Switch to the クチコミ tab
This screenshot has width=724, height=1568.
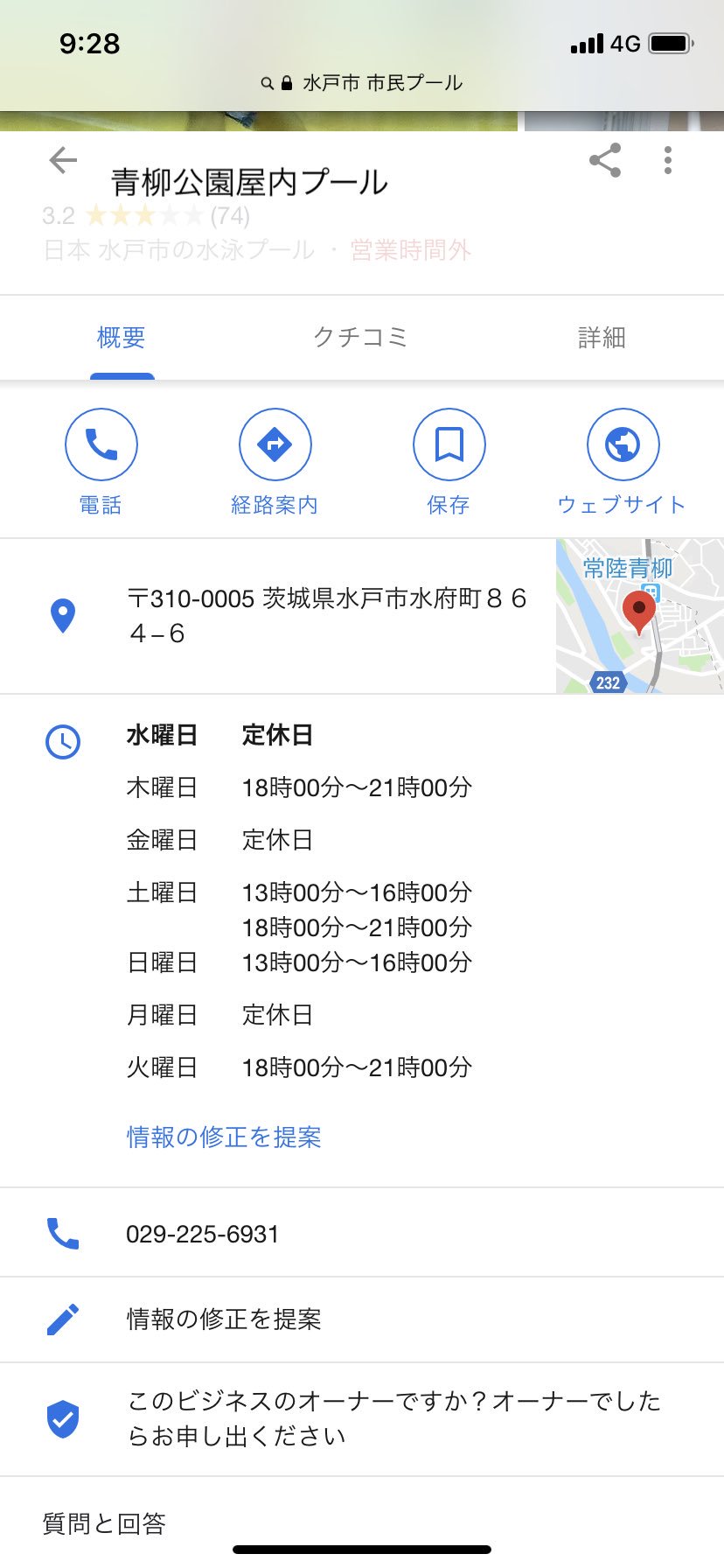[x=360, y=338]
